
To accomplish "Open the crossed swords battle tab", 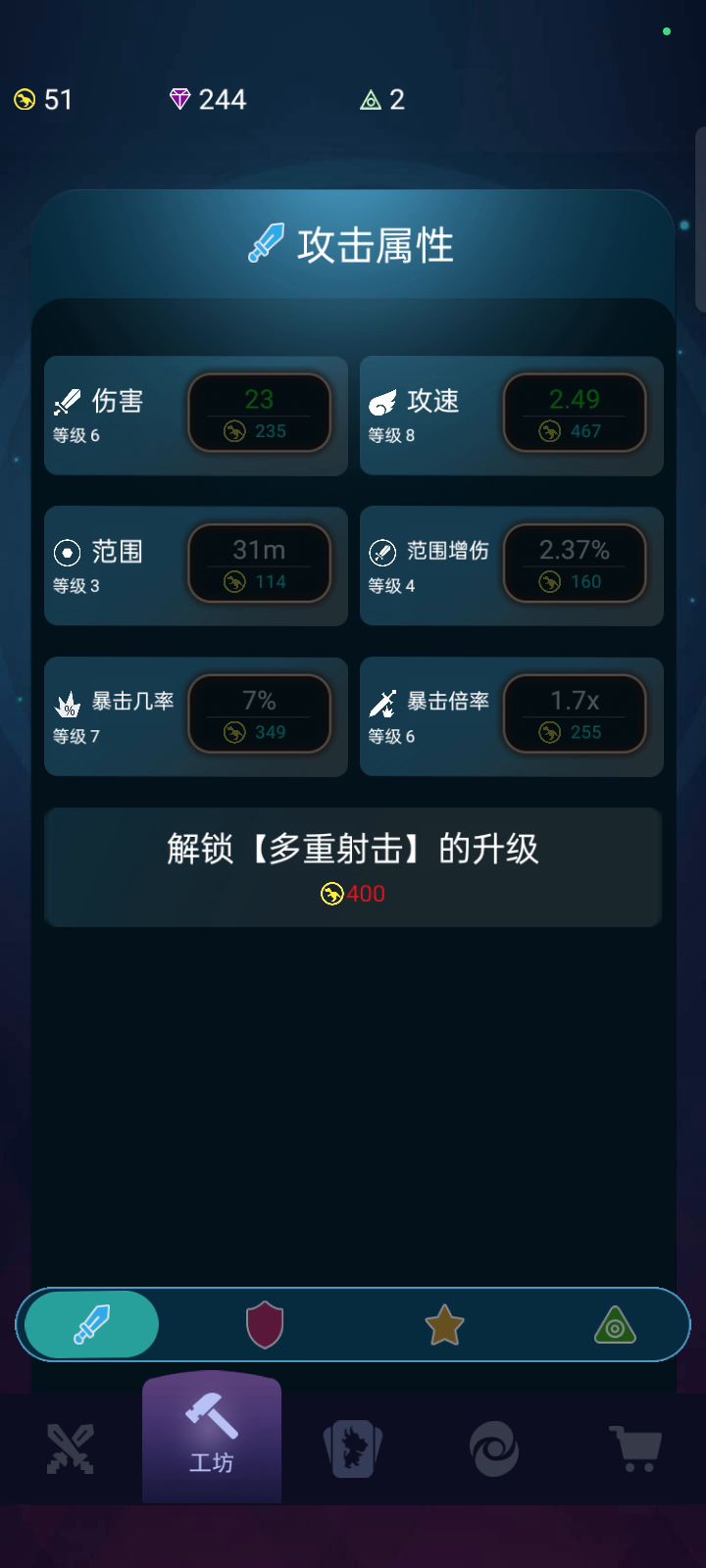I will (x=71, y=1448).
